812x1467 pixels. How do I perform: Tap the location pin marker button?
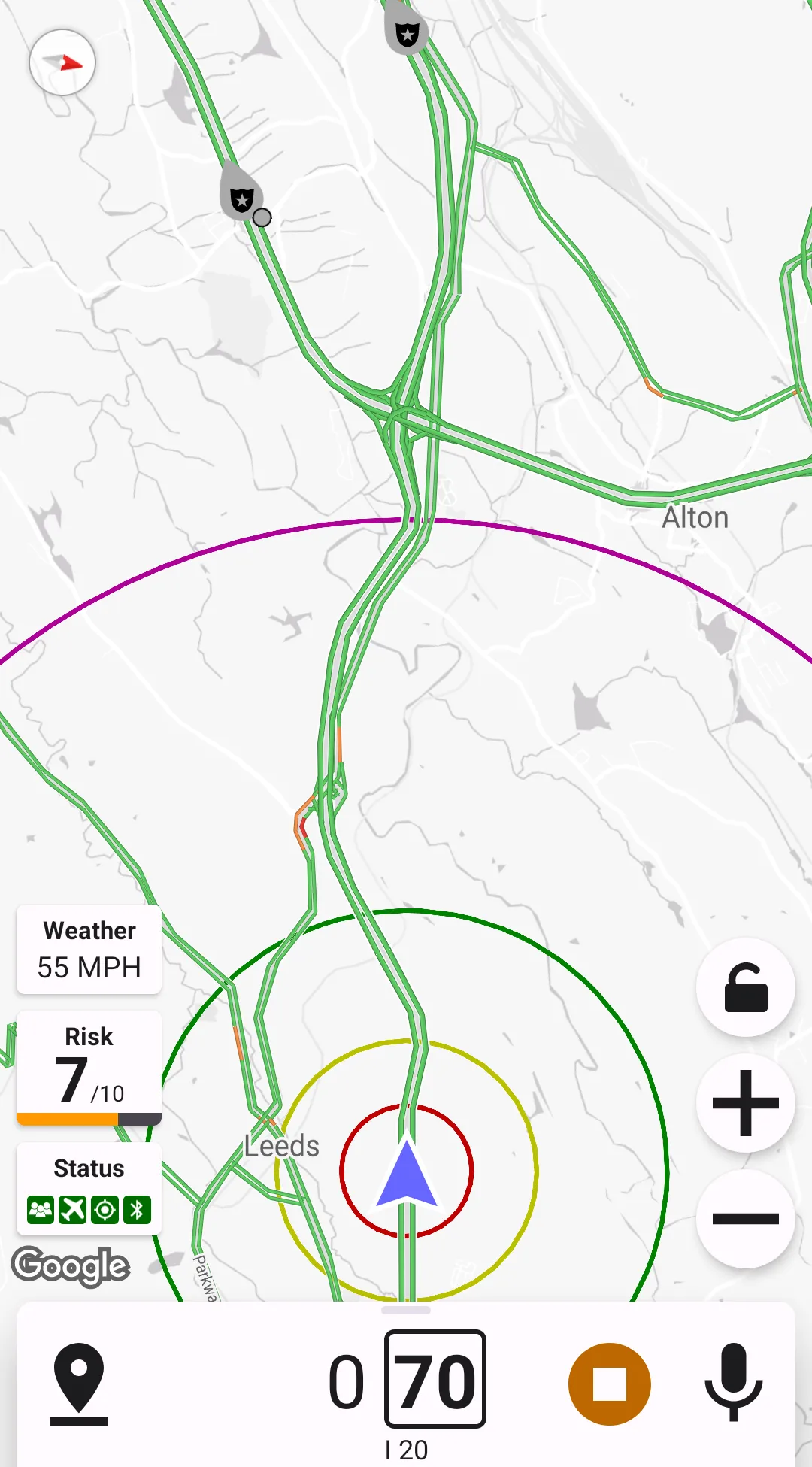(x=79, y=1384)
